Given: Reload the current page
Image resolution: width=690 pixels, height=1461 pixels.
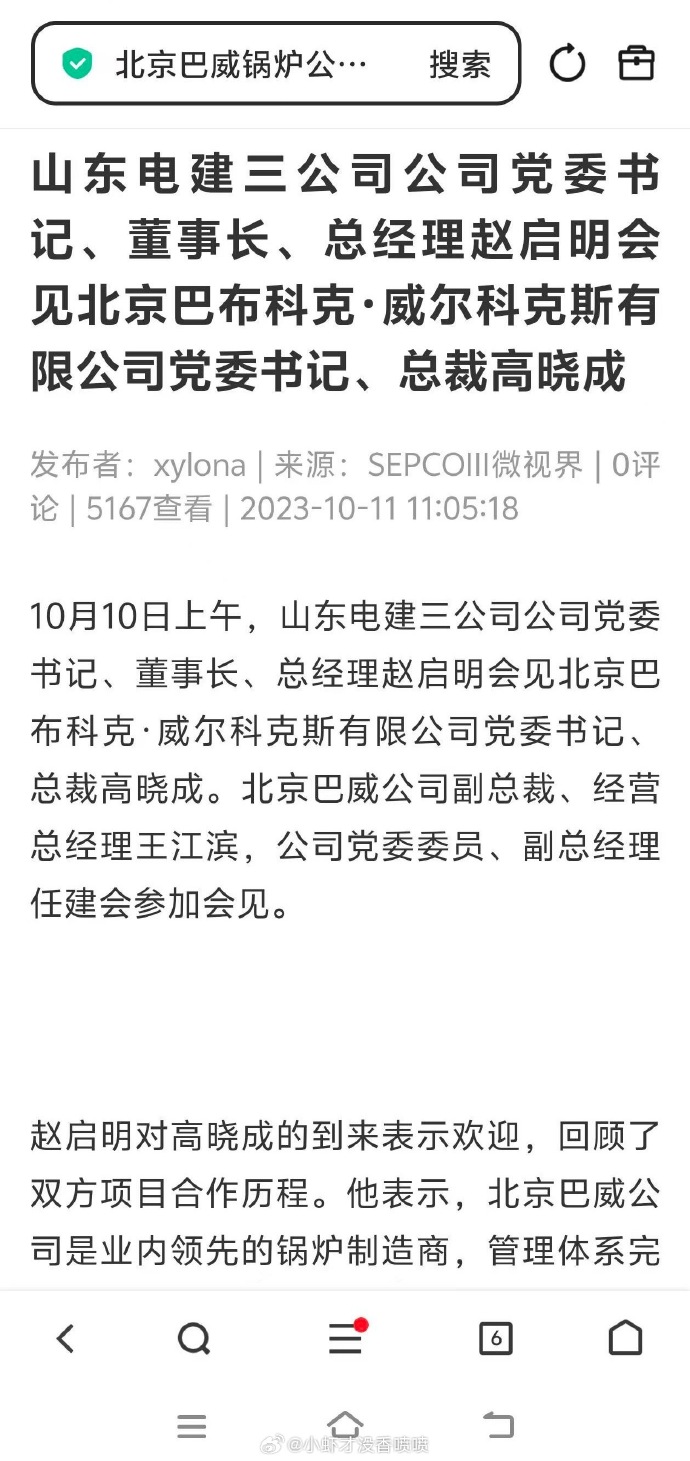Looking at the screenshot, I should coord(567,65).
